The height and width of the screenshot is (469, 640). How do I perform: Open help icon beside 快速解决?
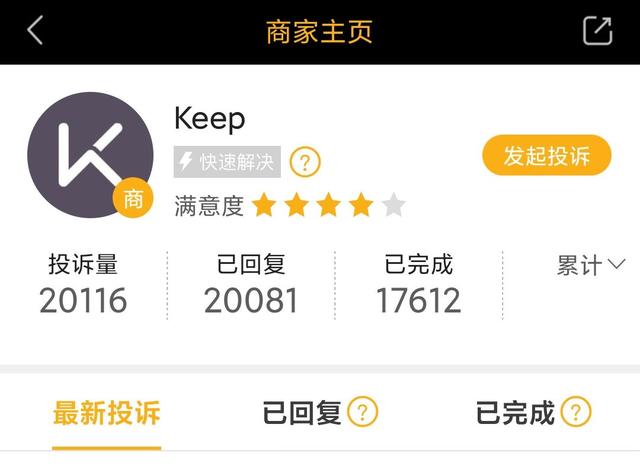pyautogui.click(x=304, y=161)
